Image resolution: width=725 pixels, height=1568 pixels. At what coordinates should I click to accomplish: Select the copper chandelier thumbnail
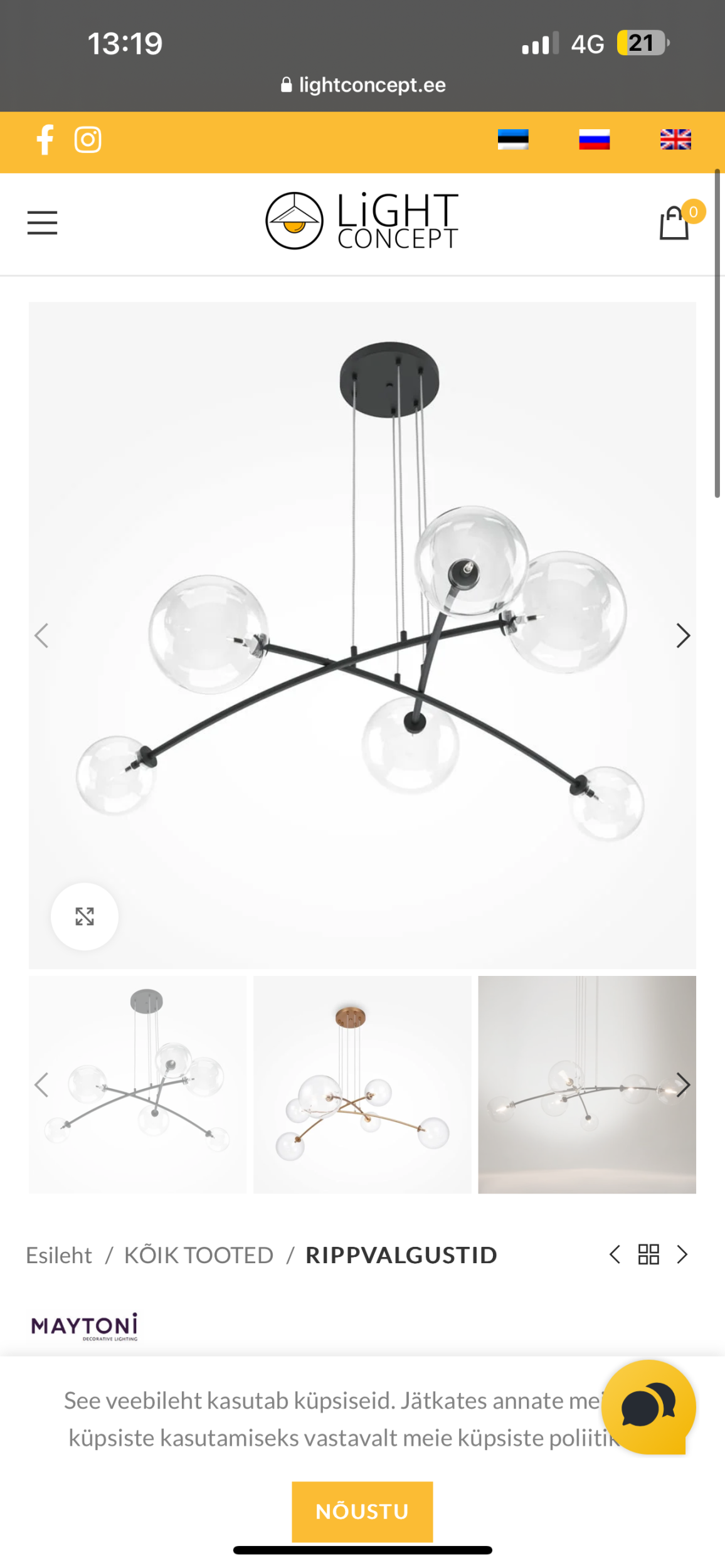(362, 1084)
